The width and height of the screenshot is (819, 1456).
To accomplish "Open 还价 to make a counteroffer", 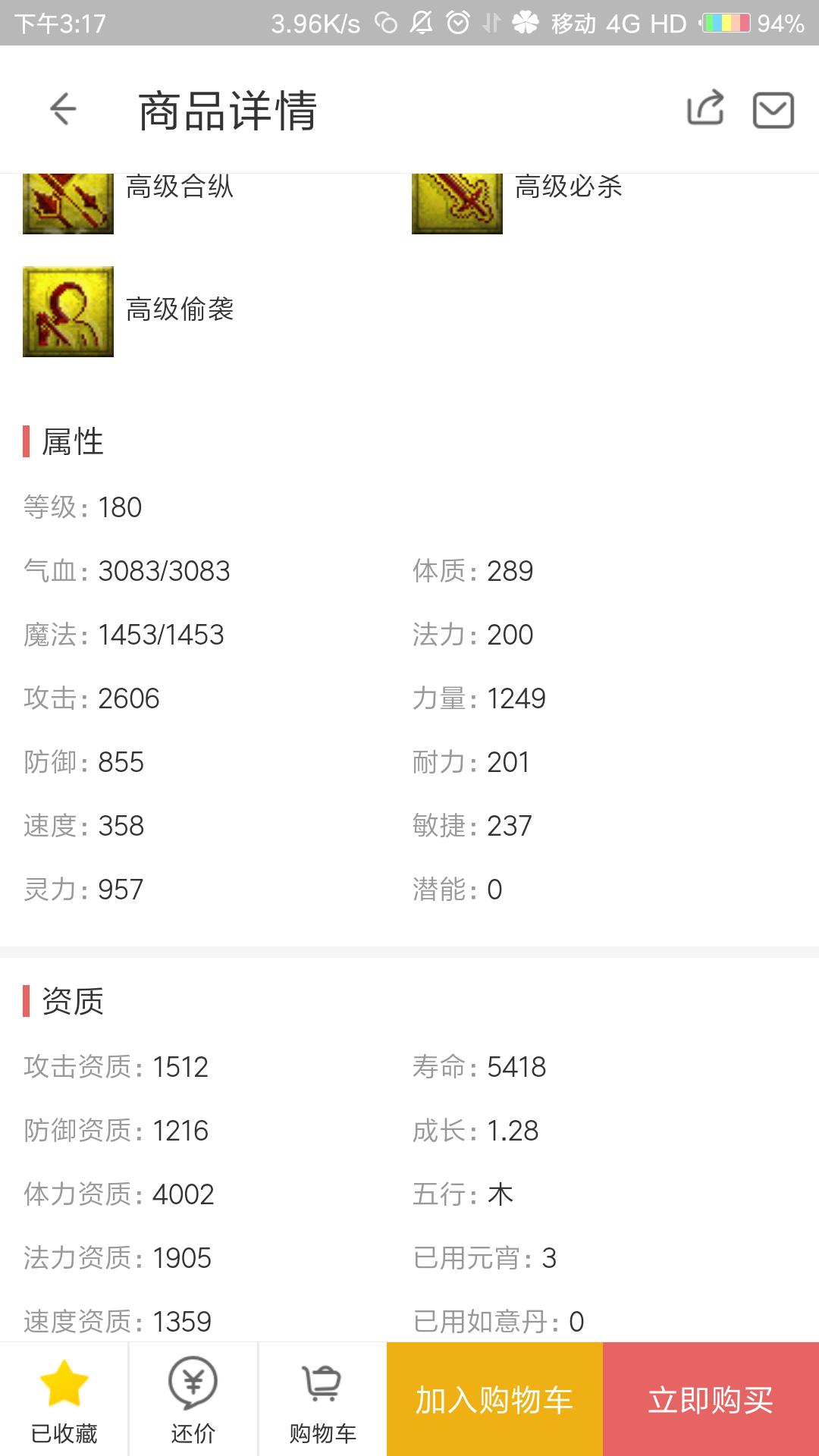I will (193, 1399).
